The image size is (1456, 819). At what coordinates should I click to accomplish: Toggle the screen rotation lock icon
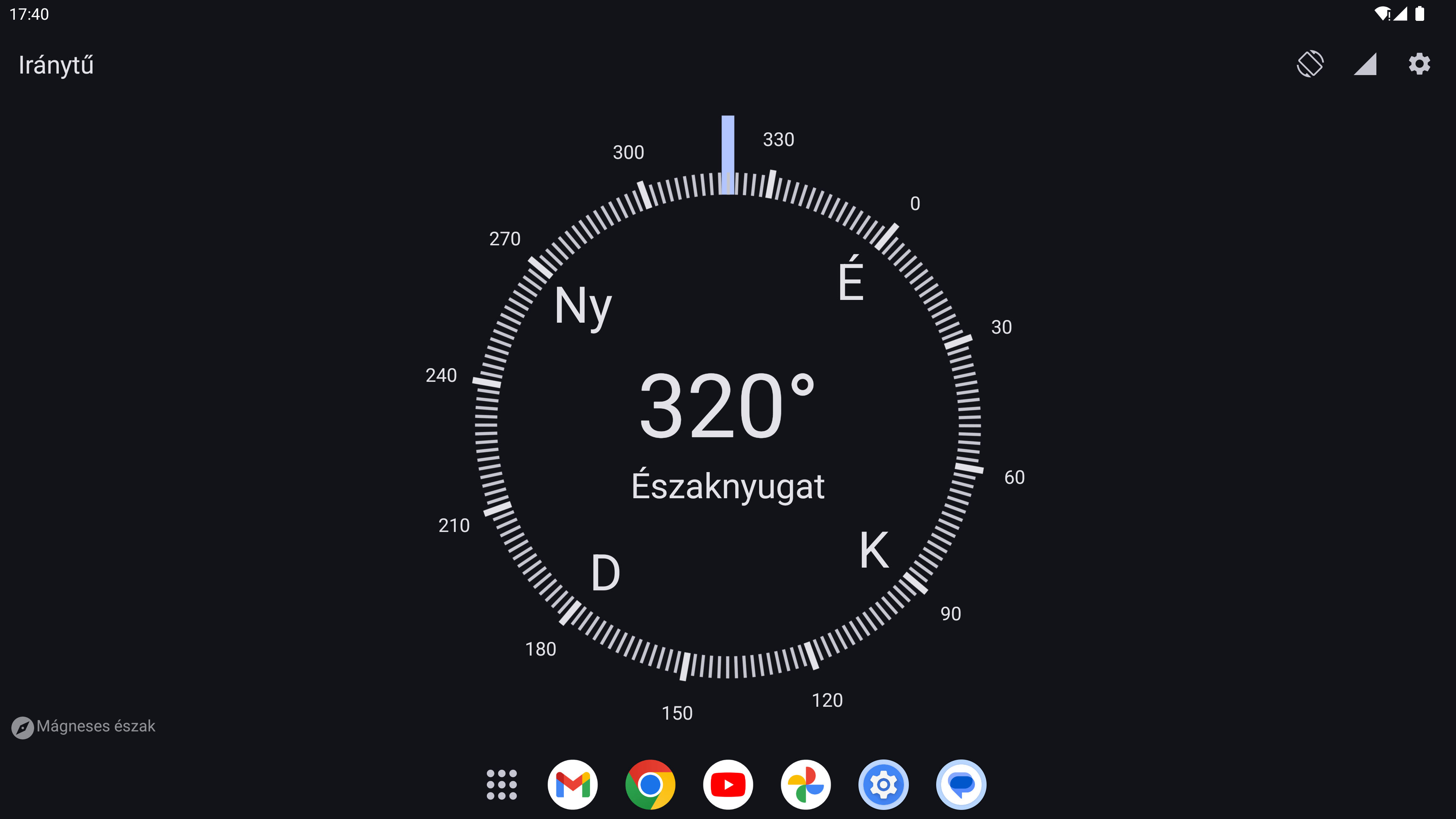pyautogui.click(x=1310, y=64)
